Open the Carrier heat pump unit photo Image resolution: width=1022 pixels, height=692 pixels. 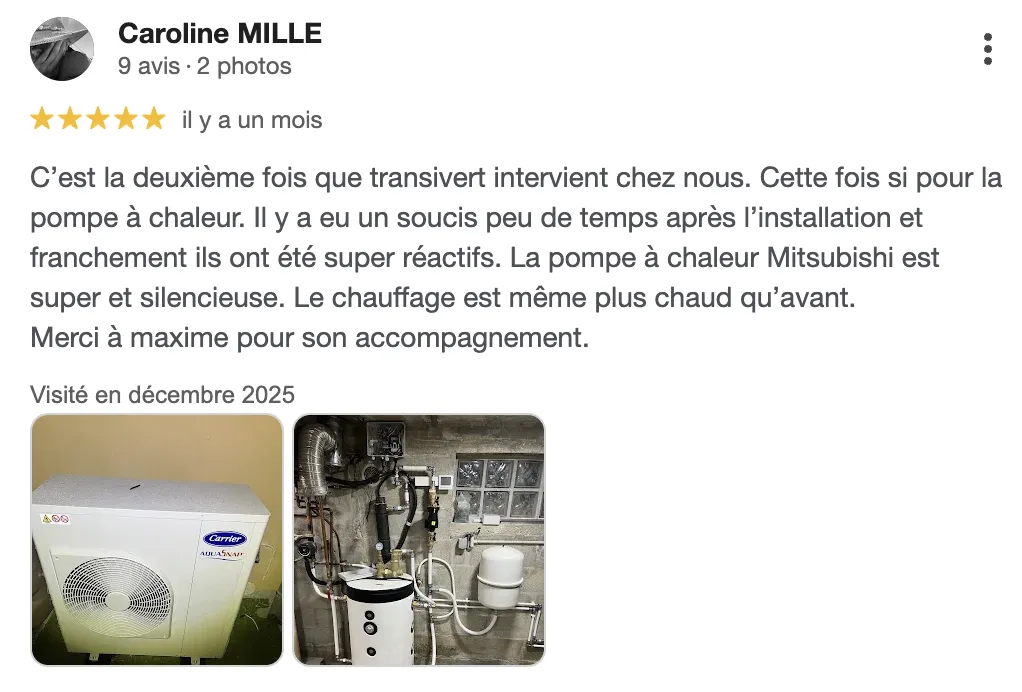point(157,540)
